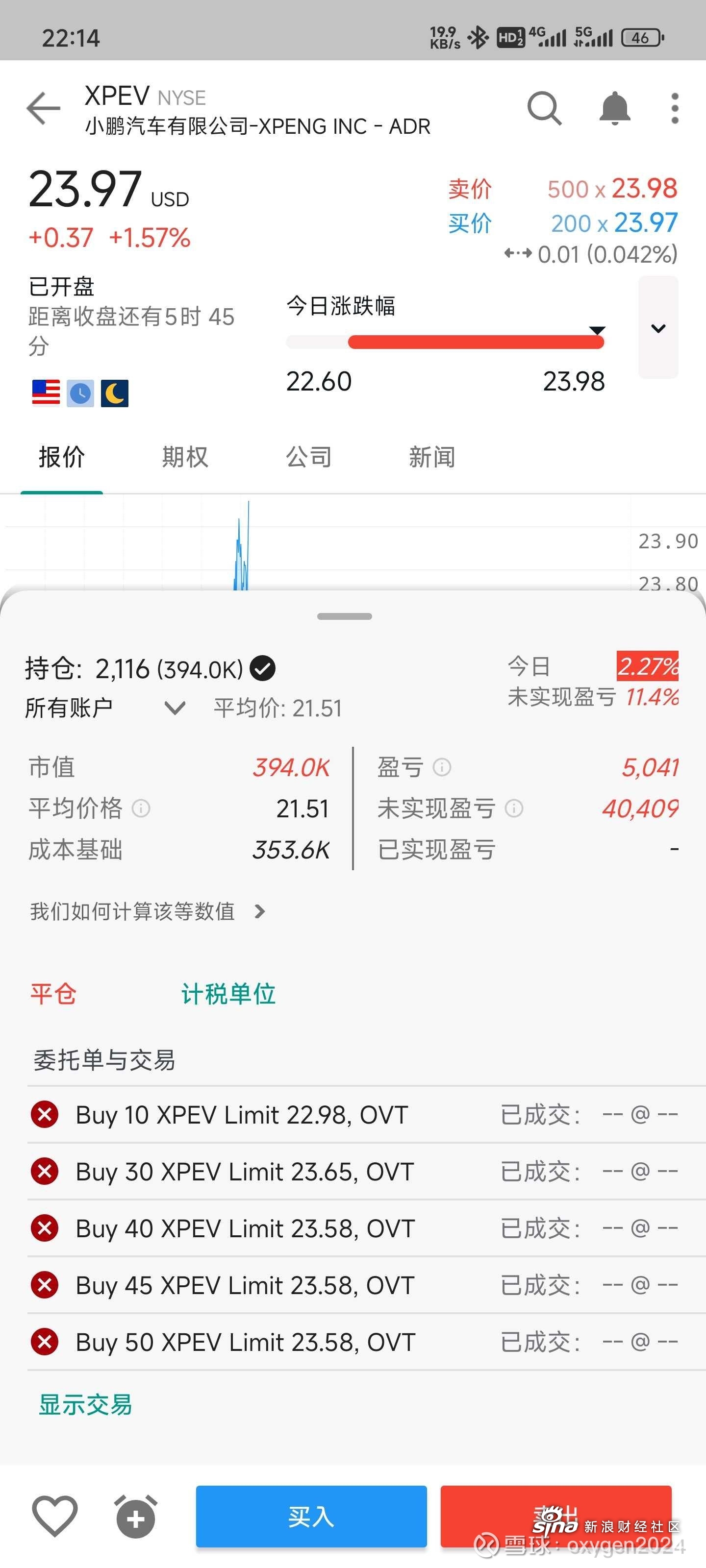Add XPEV to favorites with the heart
The image size is (706, 1568).
click(55, 1516)
